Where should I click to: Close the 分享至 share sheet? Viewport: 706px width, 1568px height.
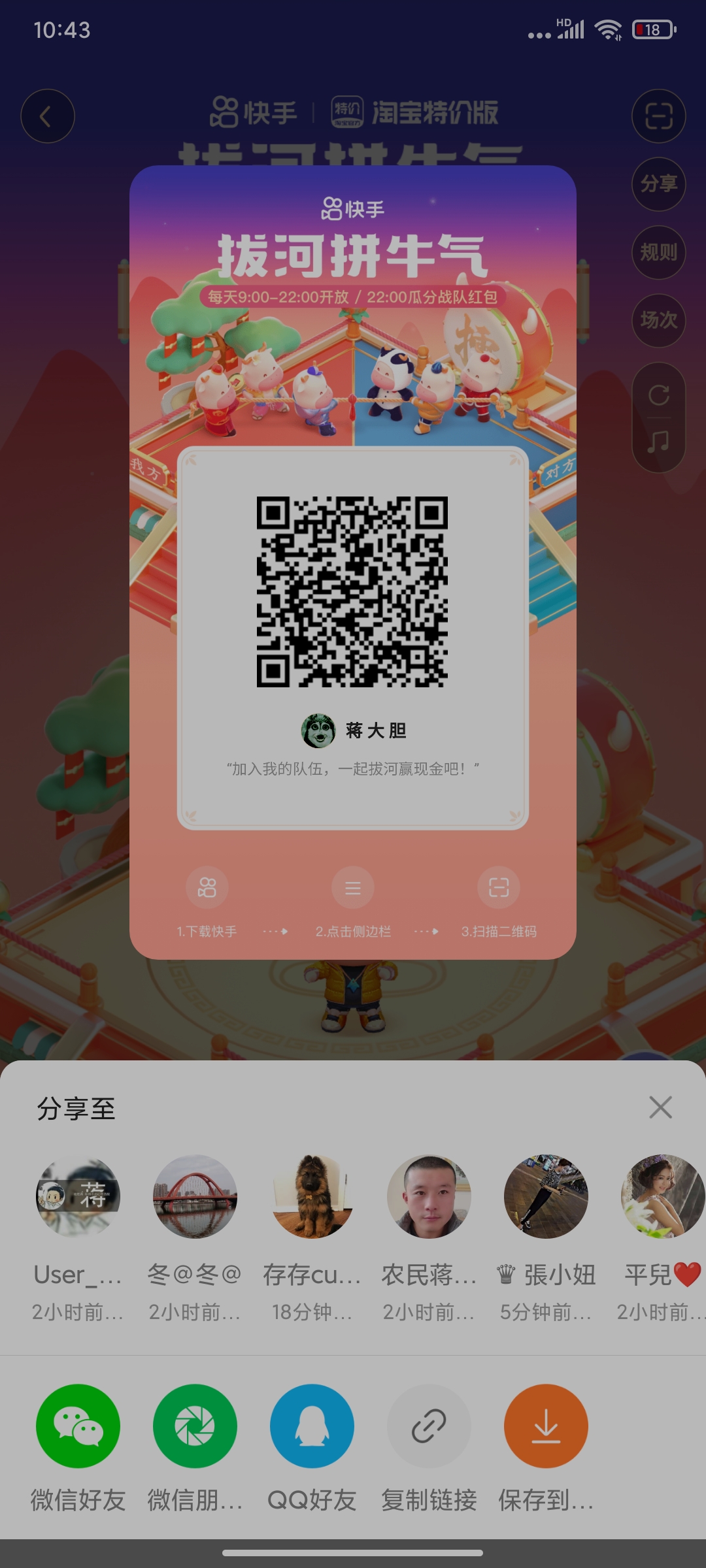point(660,1107)
